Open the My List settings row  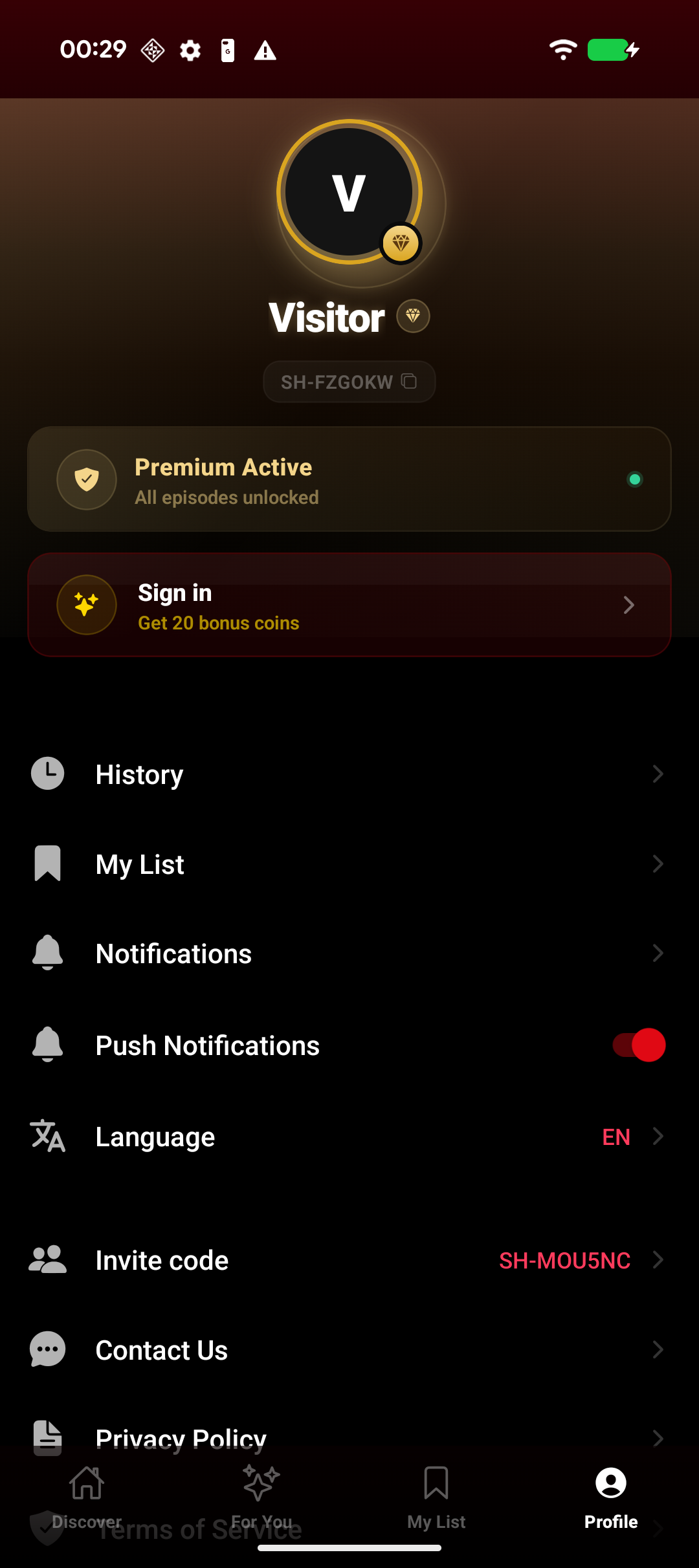[x=349, y=864]
